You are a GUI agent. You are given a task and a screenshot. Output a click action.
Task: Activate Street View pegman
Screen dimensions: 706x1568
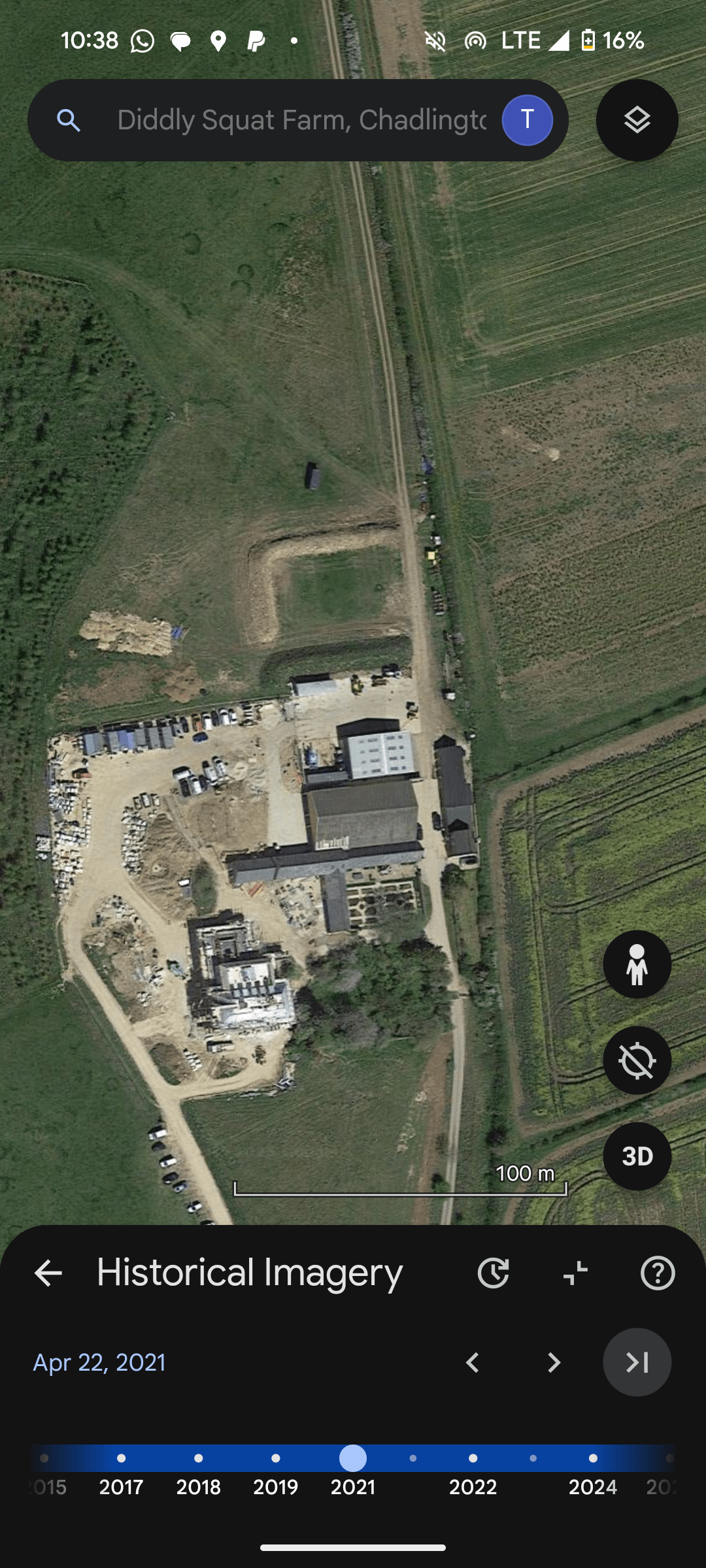[x=637, y=964]
